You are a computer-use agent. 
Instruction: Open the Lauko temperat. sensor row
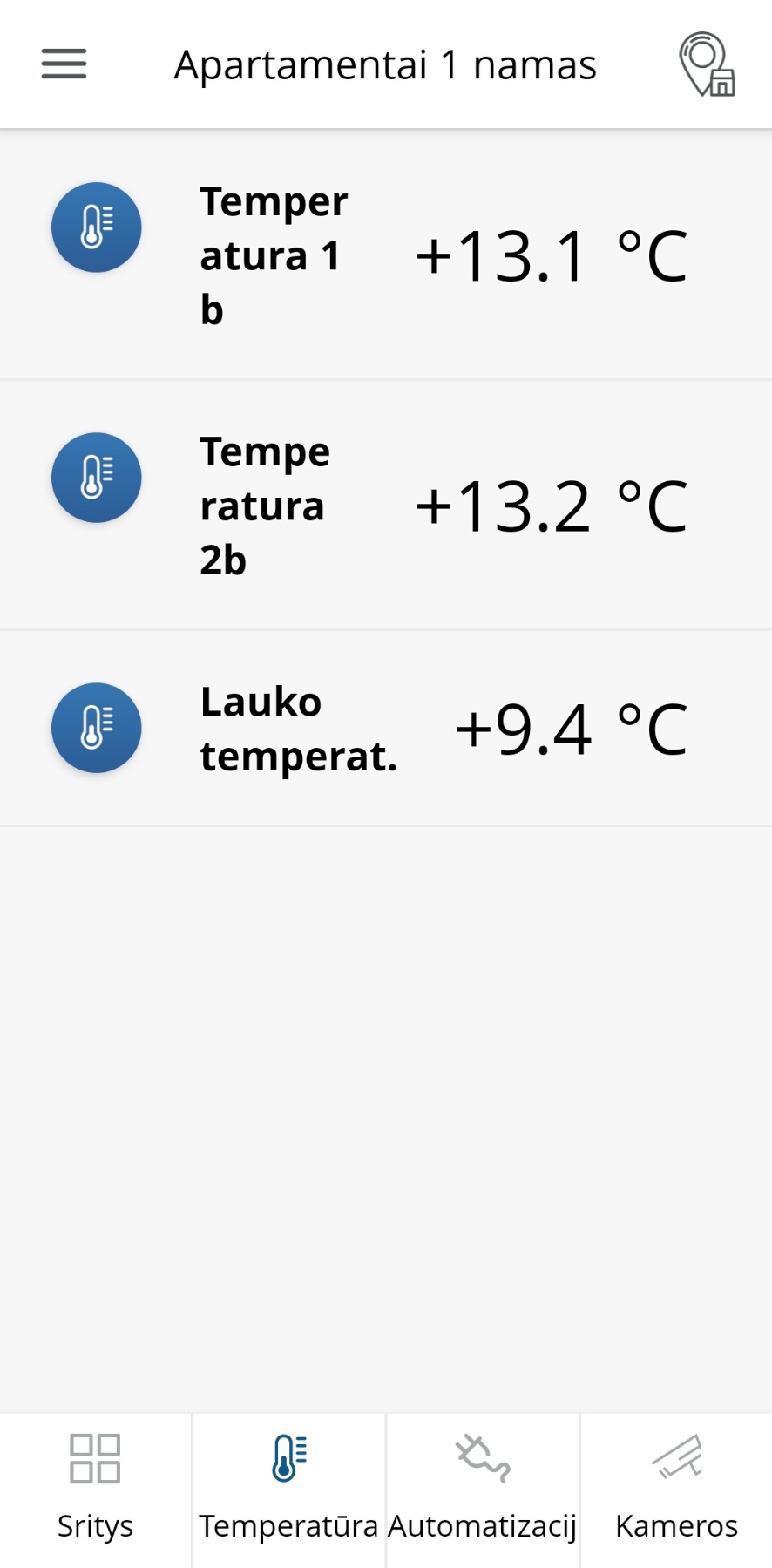[386, 729]
